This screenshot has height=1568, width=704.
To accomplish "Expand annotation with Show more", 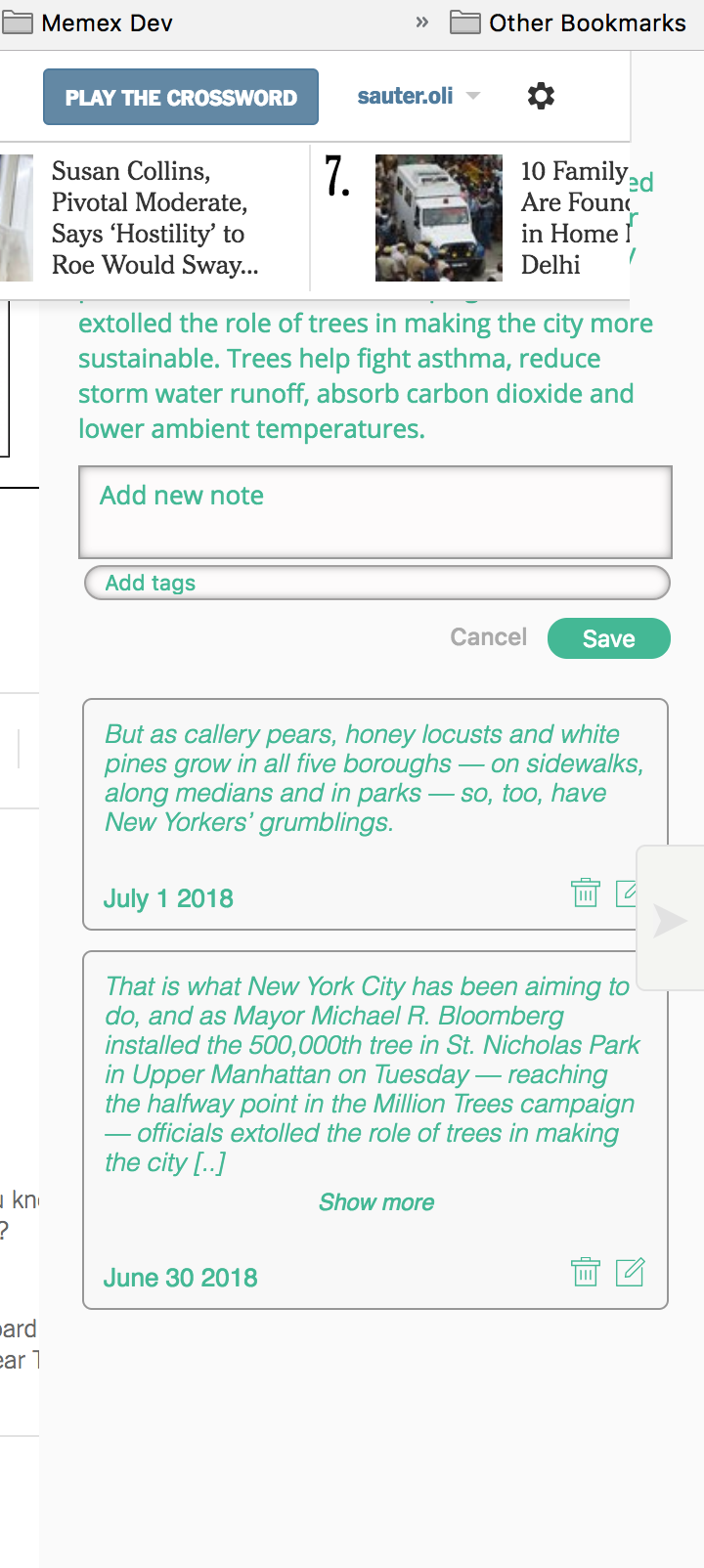I will 376,1202.
